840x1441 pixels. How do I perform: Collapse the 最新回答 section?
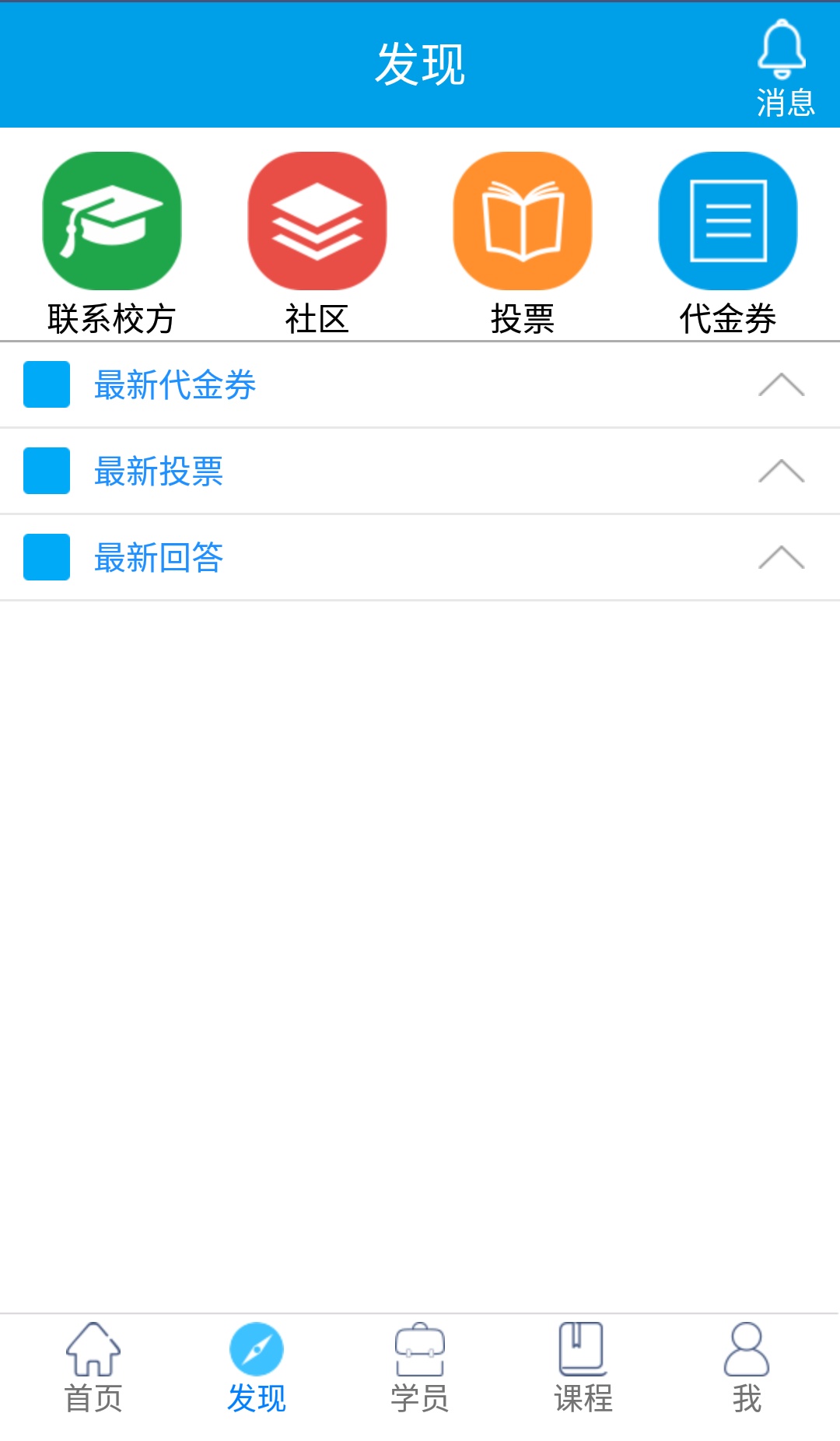782,557
